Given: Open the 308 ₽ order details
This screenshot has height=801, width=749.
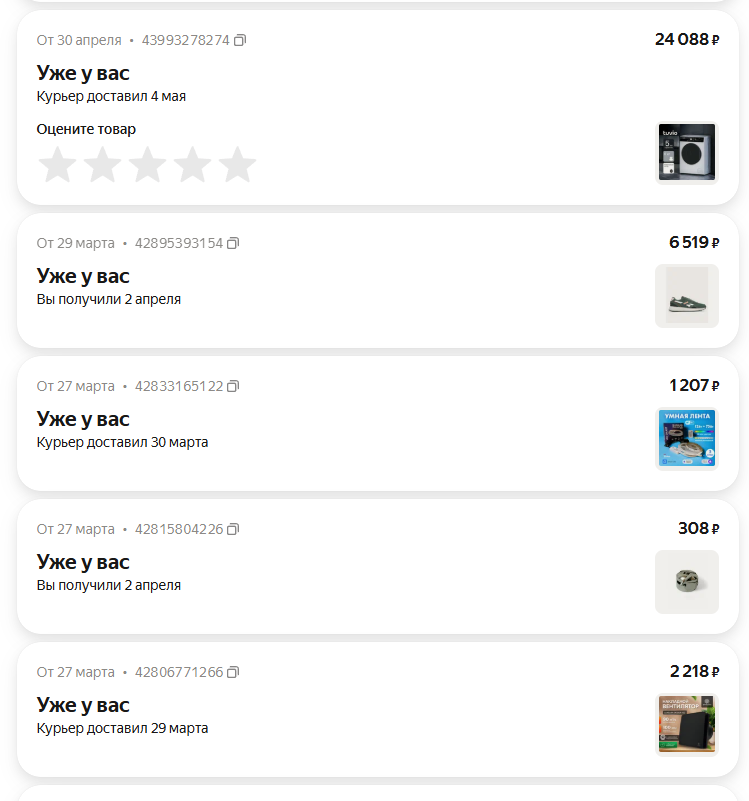Looking at the screenshot, I should point(83,562).
